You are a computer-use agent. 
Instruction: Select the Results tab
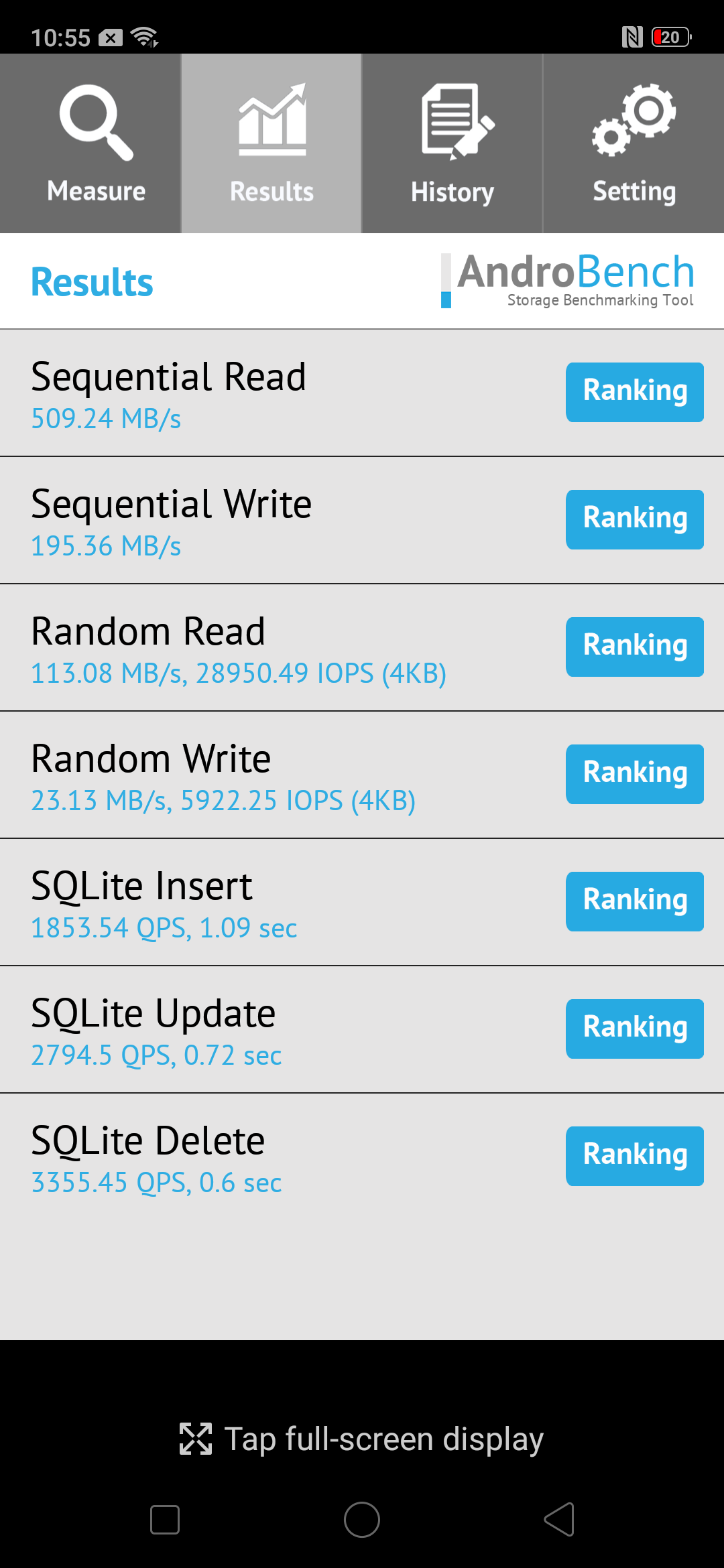pyautogui.click(x=271, y=143)
